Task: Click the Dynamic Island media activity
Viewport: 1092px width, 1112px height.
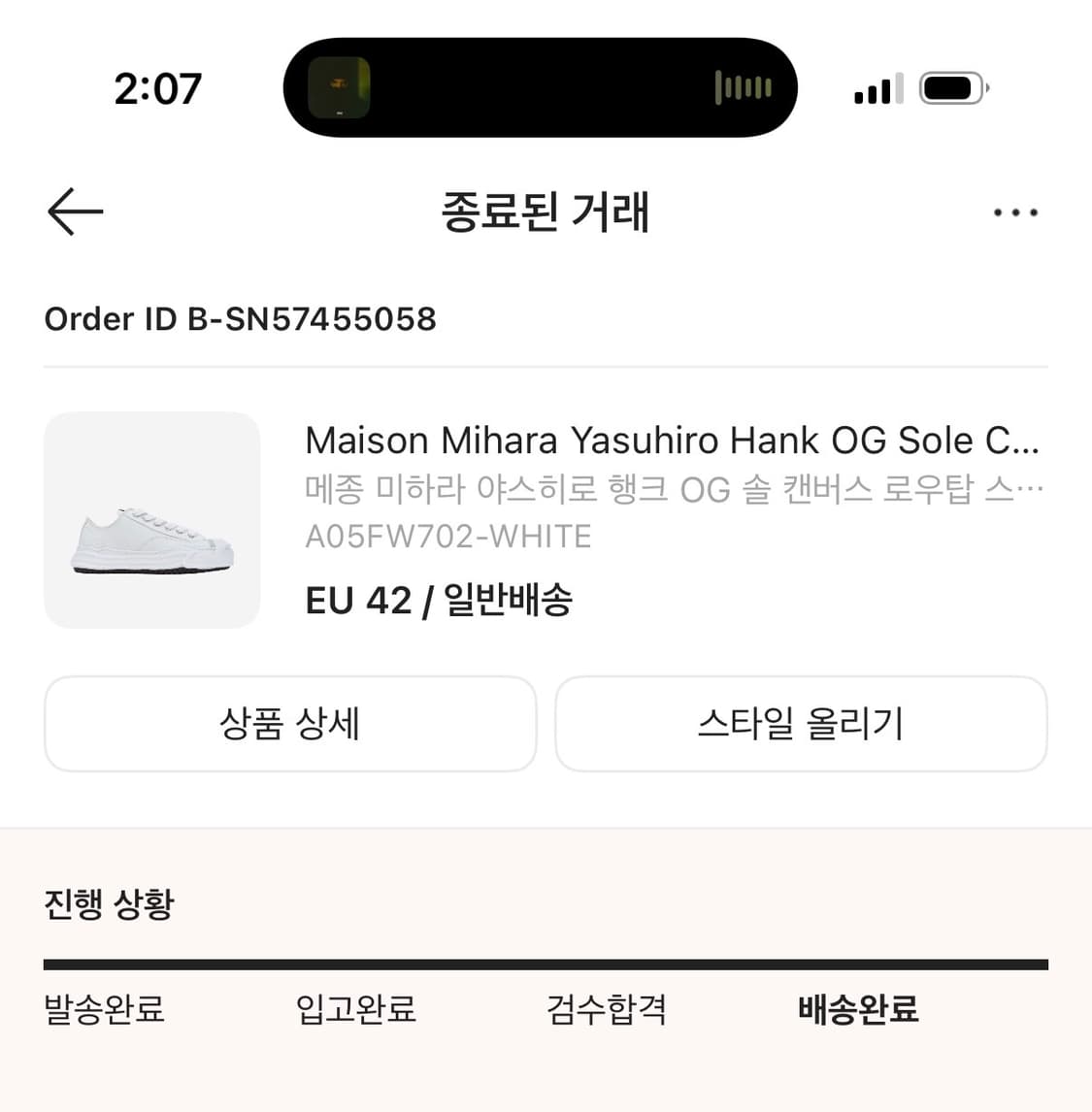Action: pyautogui.click(x=540, y=86)
